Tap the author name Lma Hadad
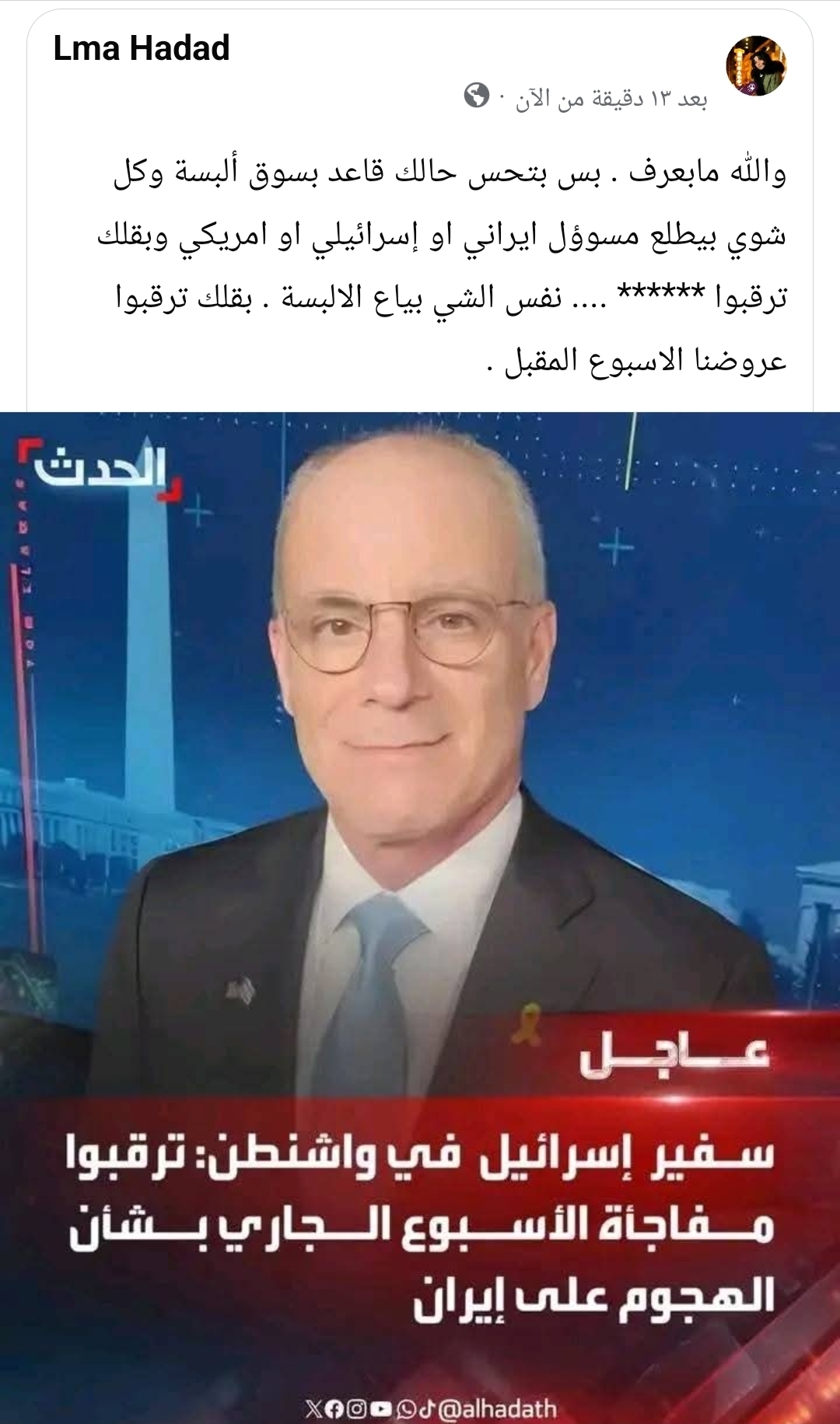The height and width of the screenshot is (1424, 840). pyautogui.click(x=142, y=48)
